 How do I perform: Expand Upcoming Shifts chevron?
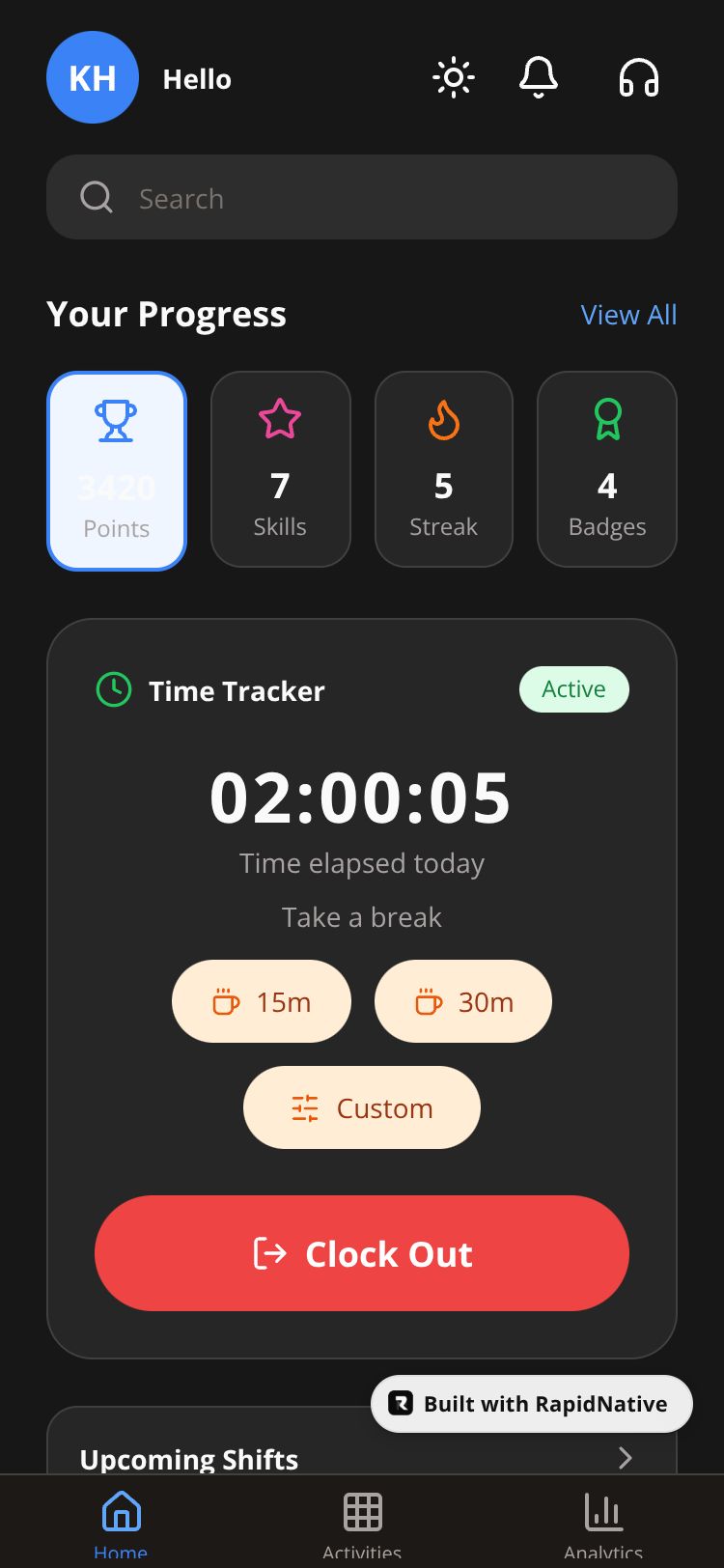click(x=625, y=1458)
